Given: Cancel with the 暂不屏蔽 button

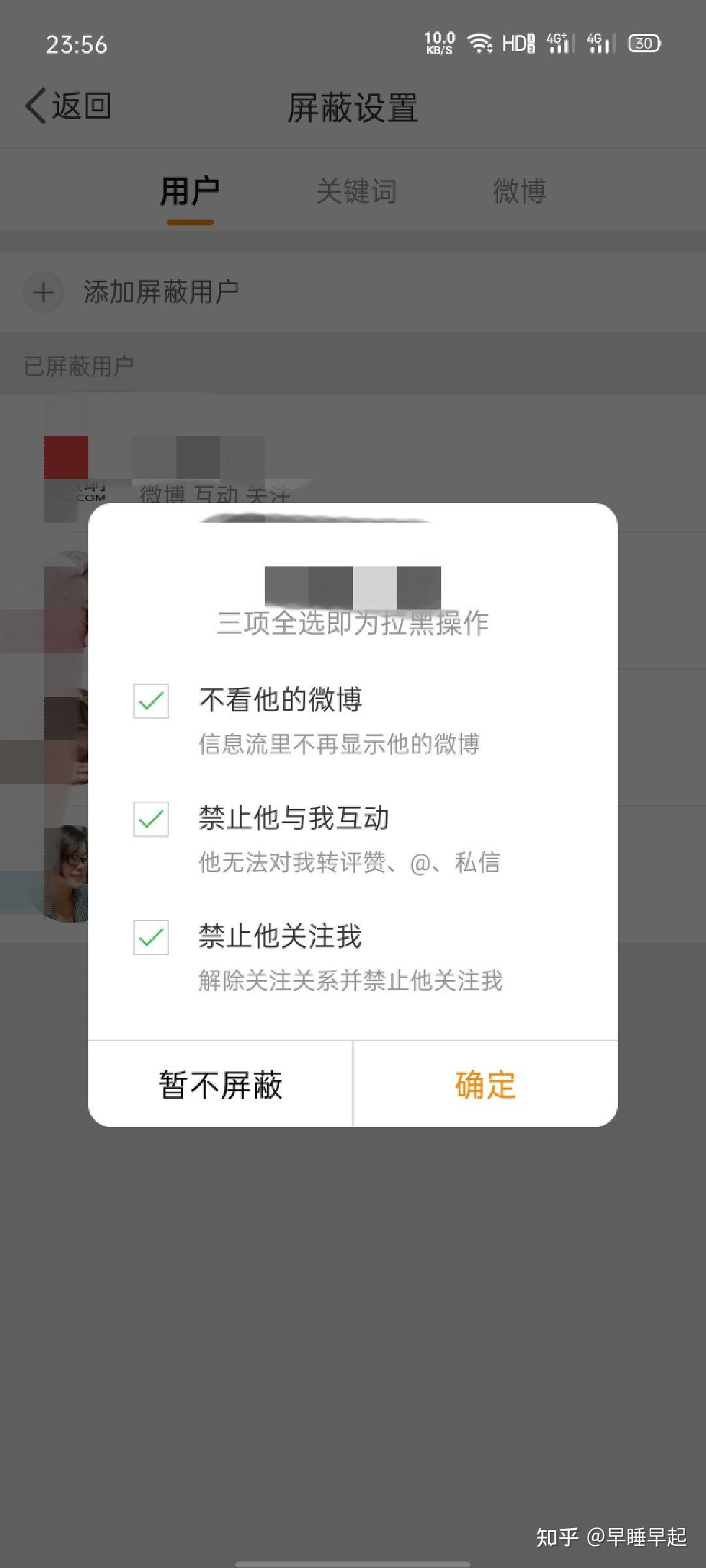Looking at the screenshot, I should [221, 1083].
